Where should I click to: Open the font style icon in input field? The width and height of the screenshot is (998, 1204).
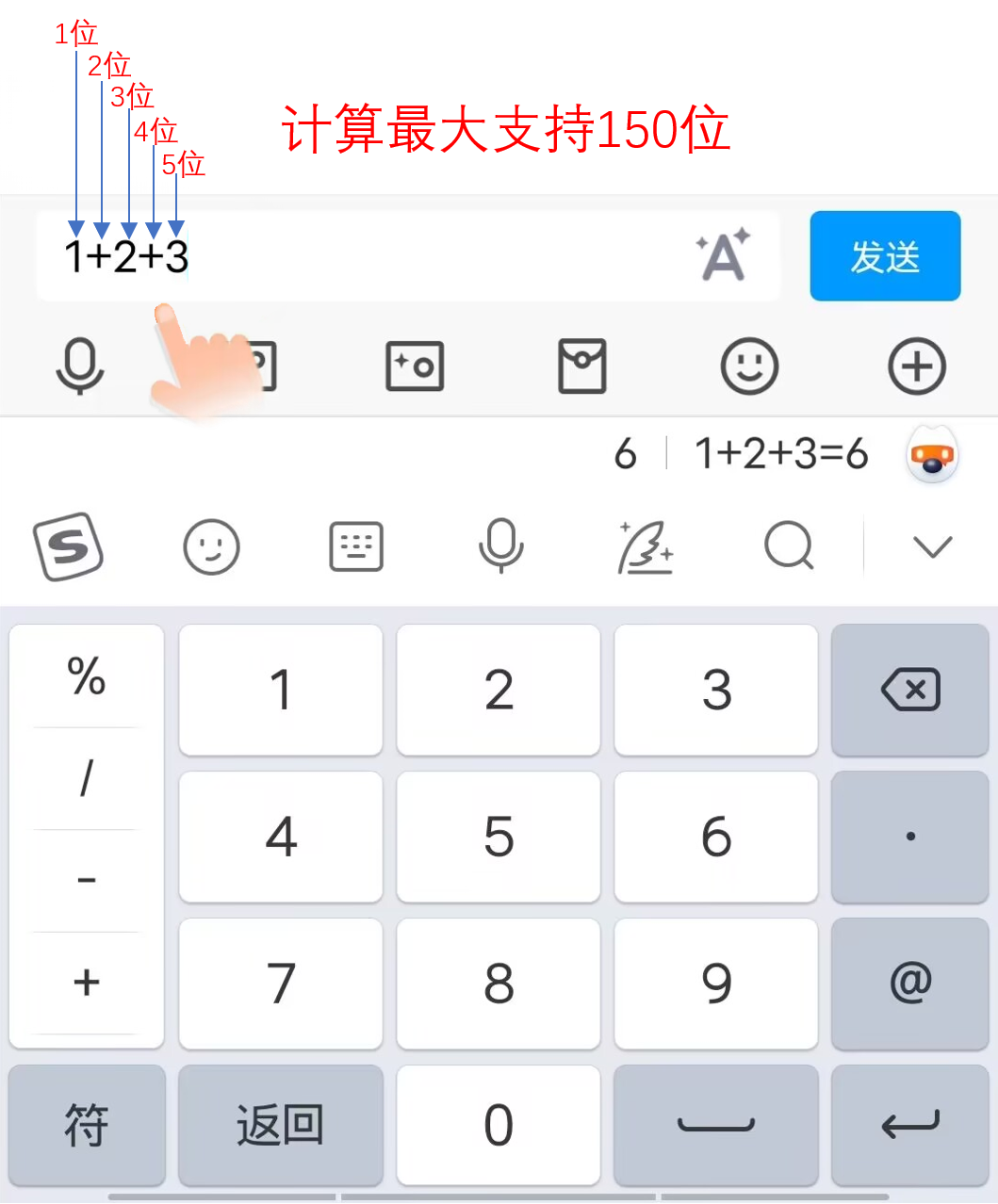point(724,255)
